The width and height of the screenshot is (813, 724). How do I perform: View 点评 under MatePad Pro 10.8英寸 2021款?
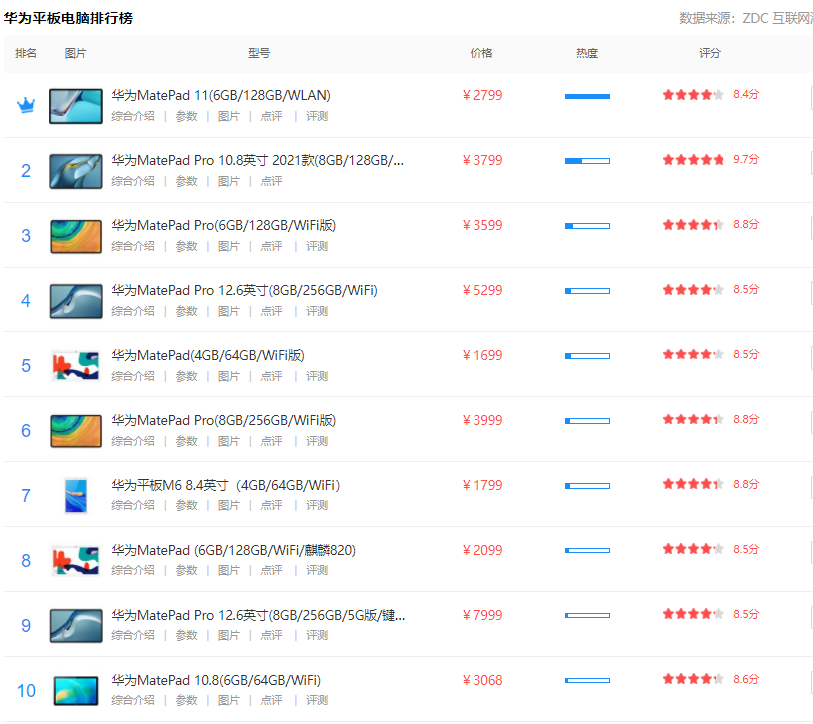click(272, 181)
